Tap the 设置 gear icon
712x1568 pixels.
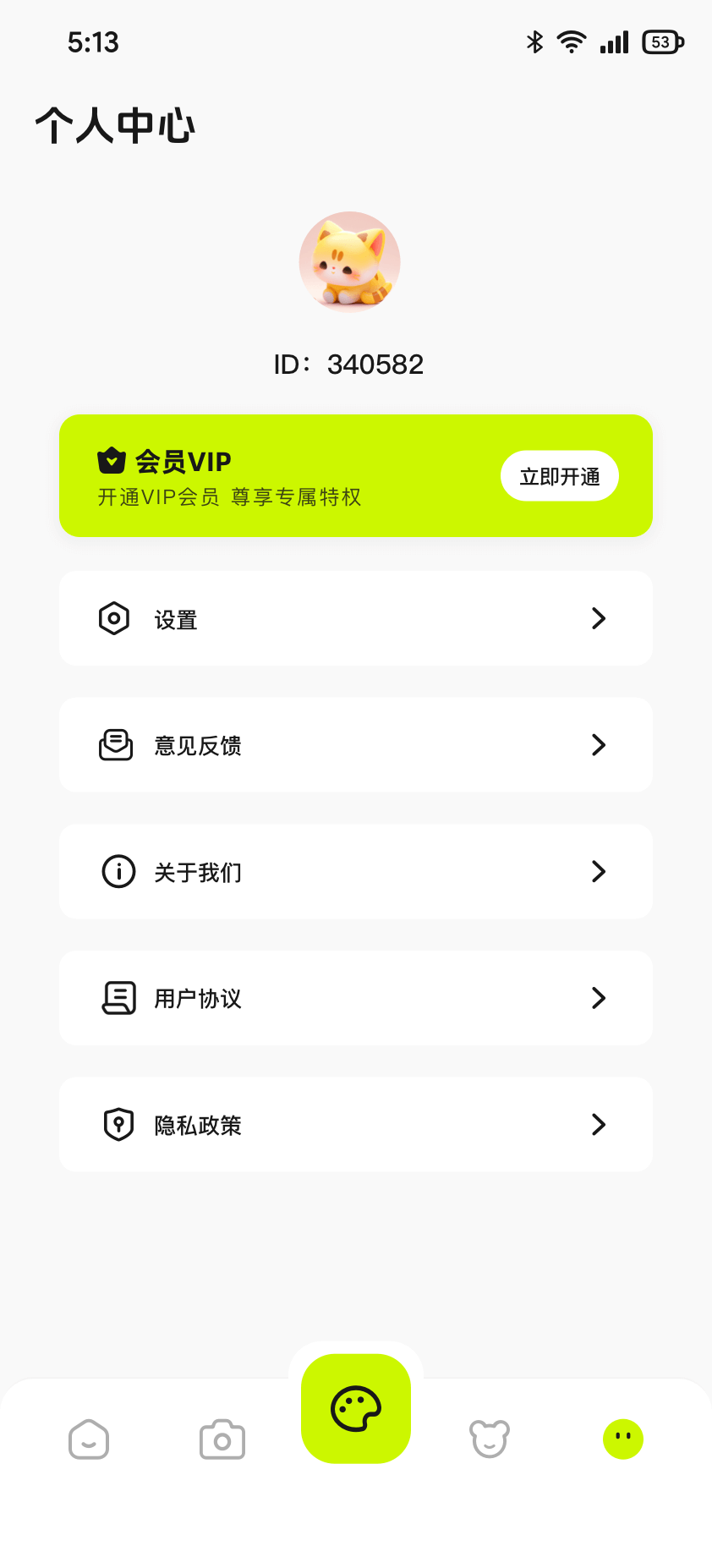pos(114,618)
